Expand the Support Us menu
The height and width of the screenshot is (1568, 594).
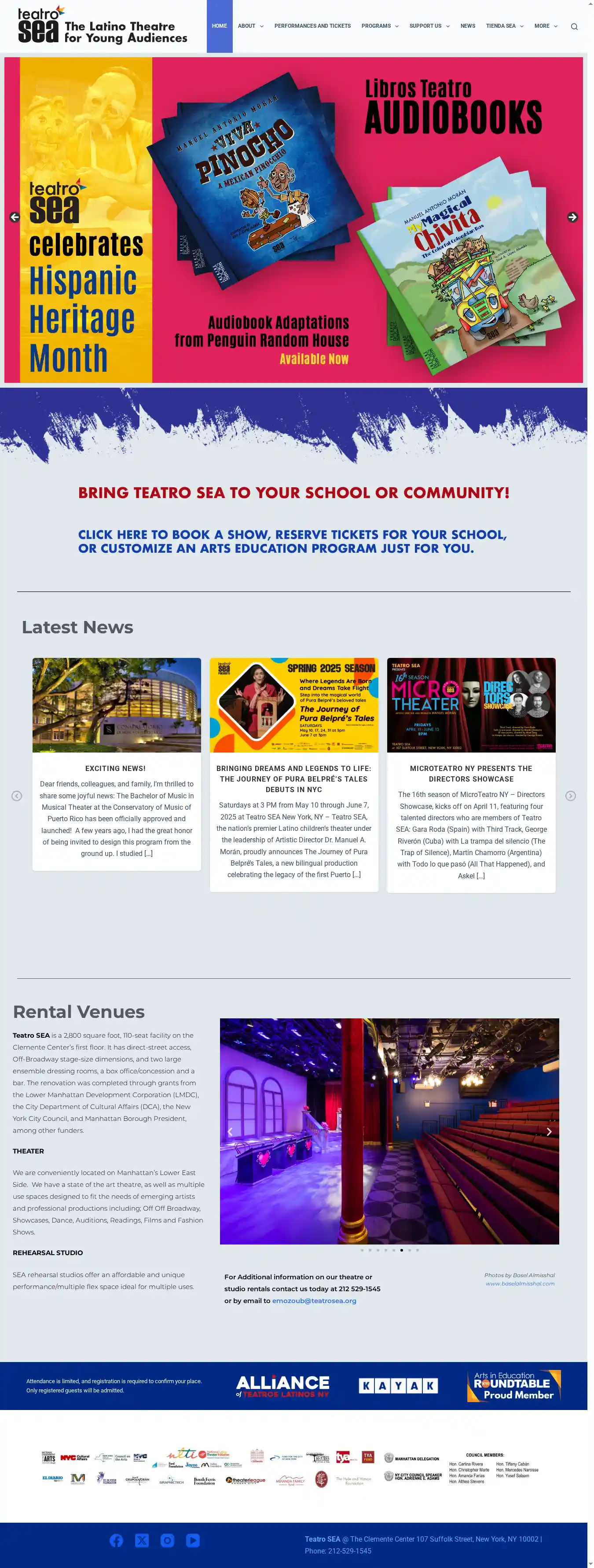[429, 26]
